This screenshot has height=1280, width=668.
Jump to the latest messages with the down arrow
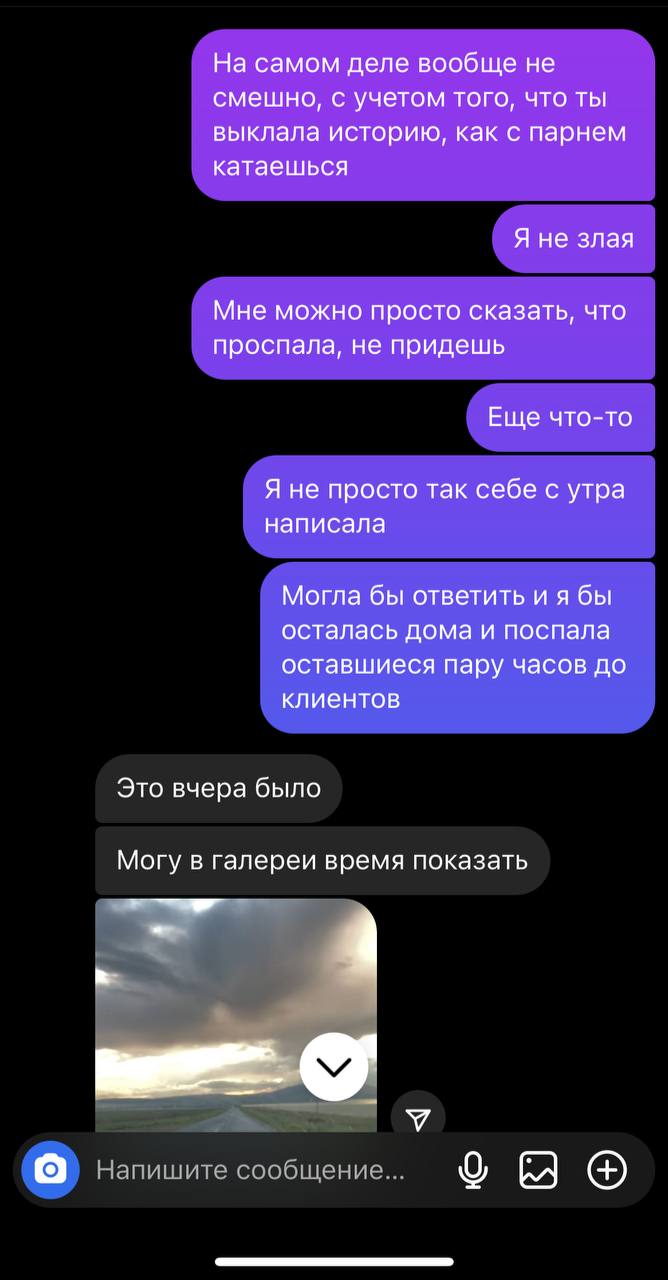pos(334,1067)
